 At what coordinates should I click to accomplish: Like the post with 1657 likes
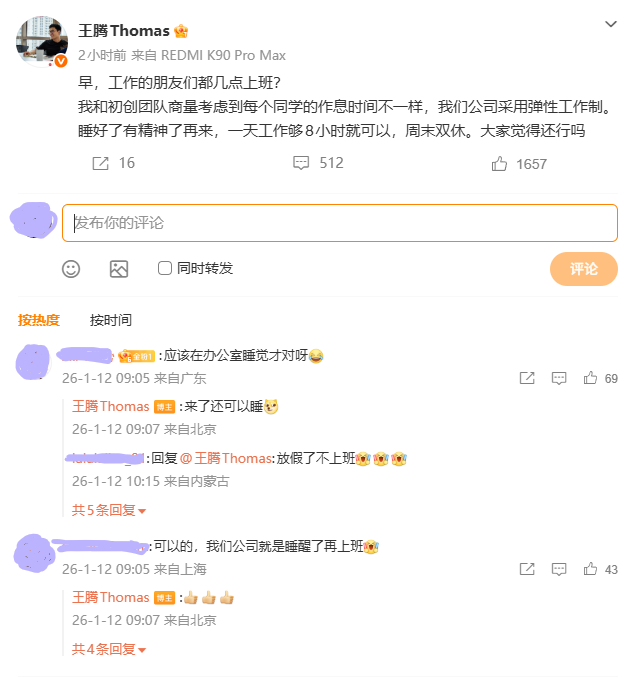(519, 164)
